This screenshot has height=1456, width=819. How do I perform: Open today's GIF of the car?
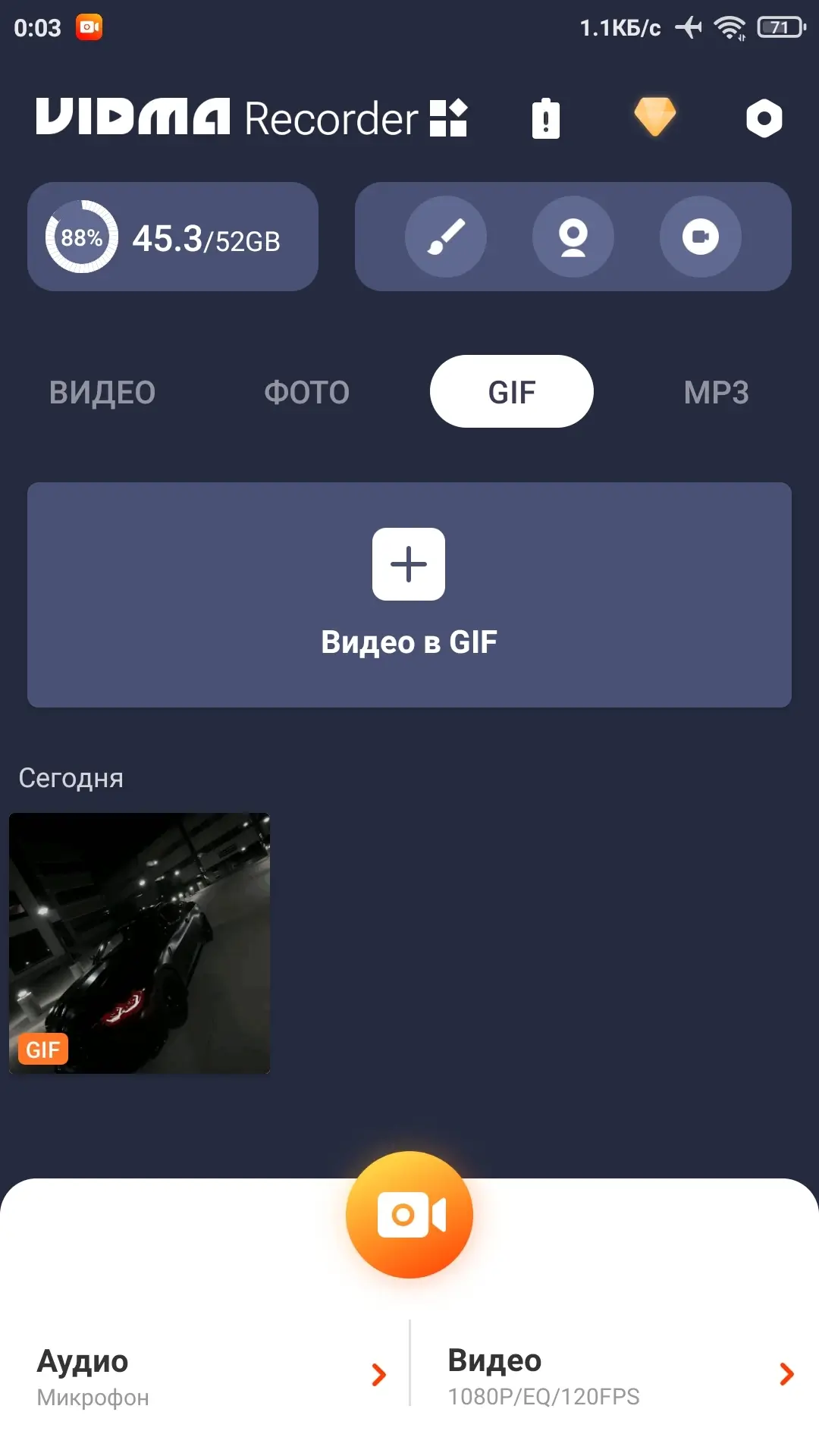coord(140,943)
